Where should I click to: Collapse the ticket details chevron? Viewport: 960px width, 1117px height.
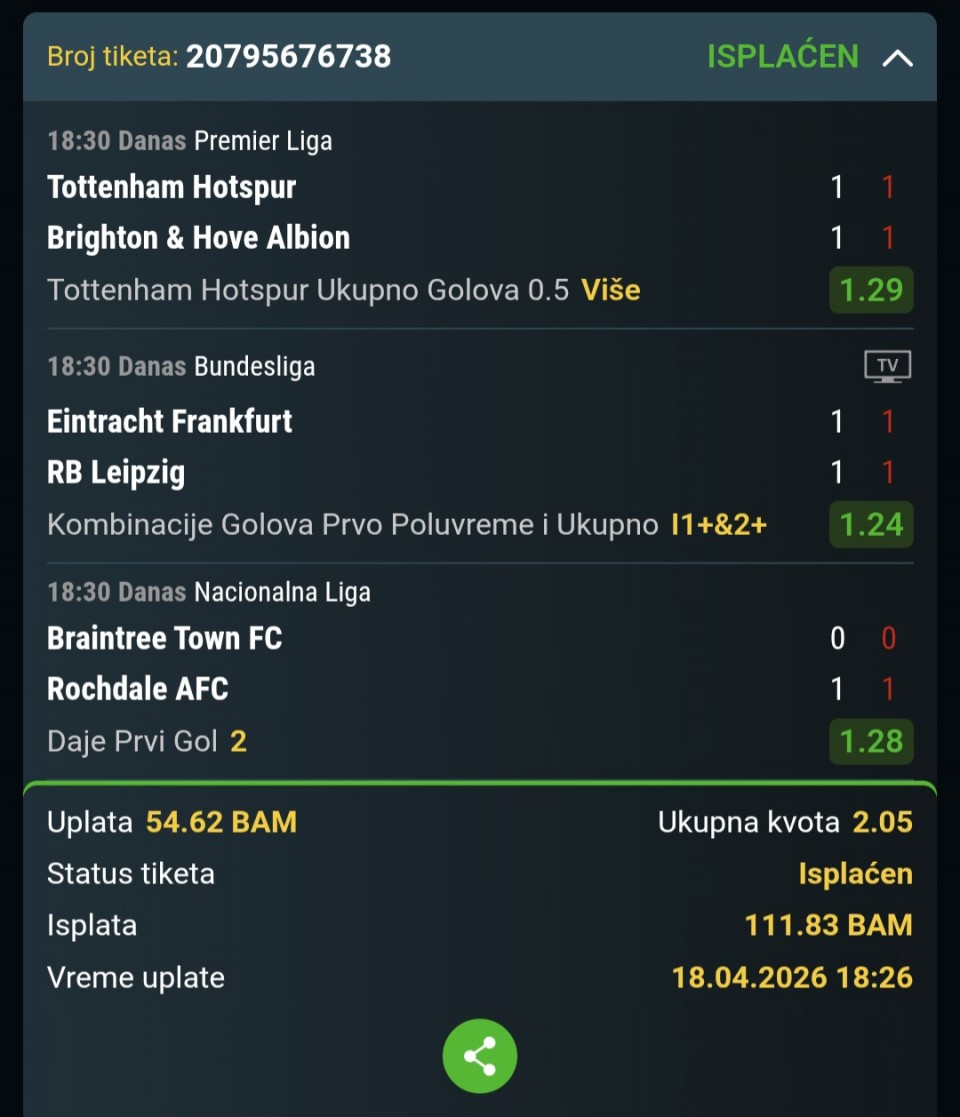coord(897,58)
